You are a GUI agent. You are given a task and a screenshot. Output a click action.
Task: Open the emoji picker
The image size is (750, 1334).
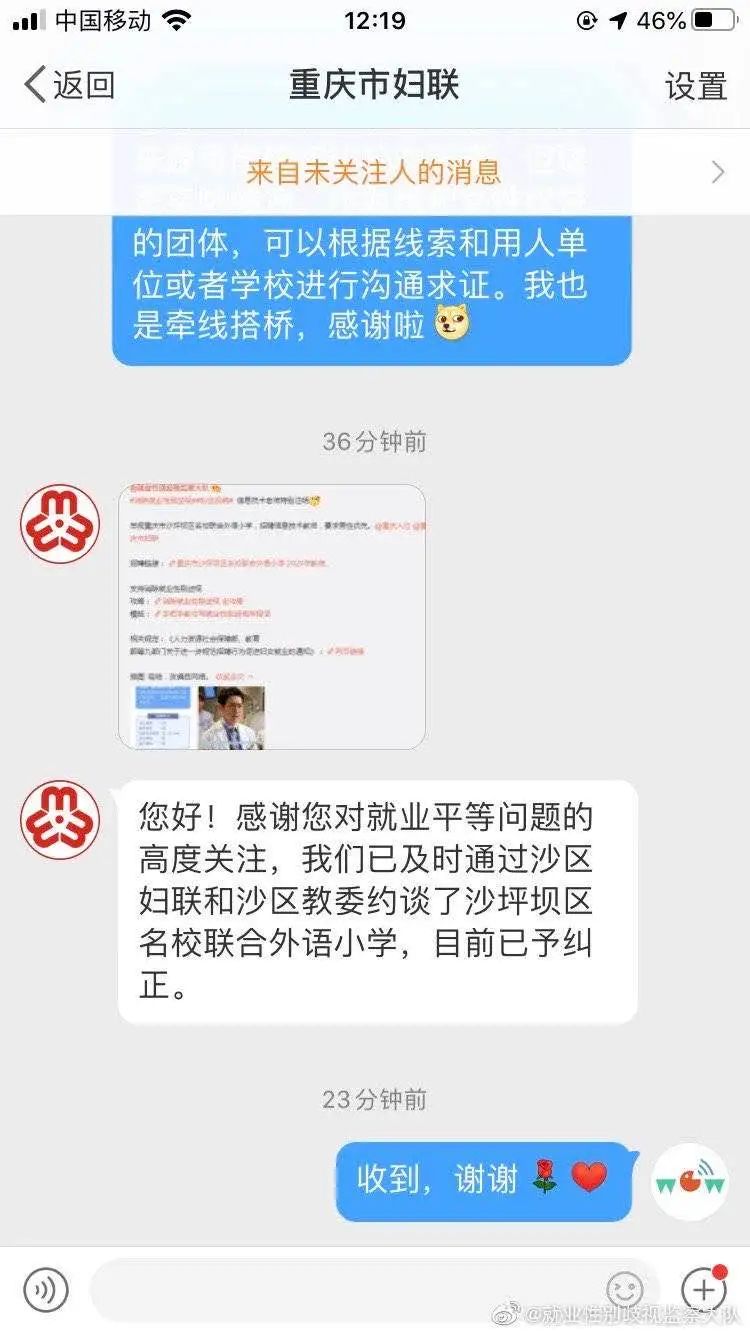[626, 1290]
